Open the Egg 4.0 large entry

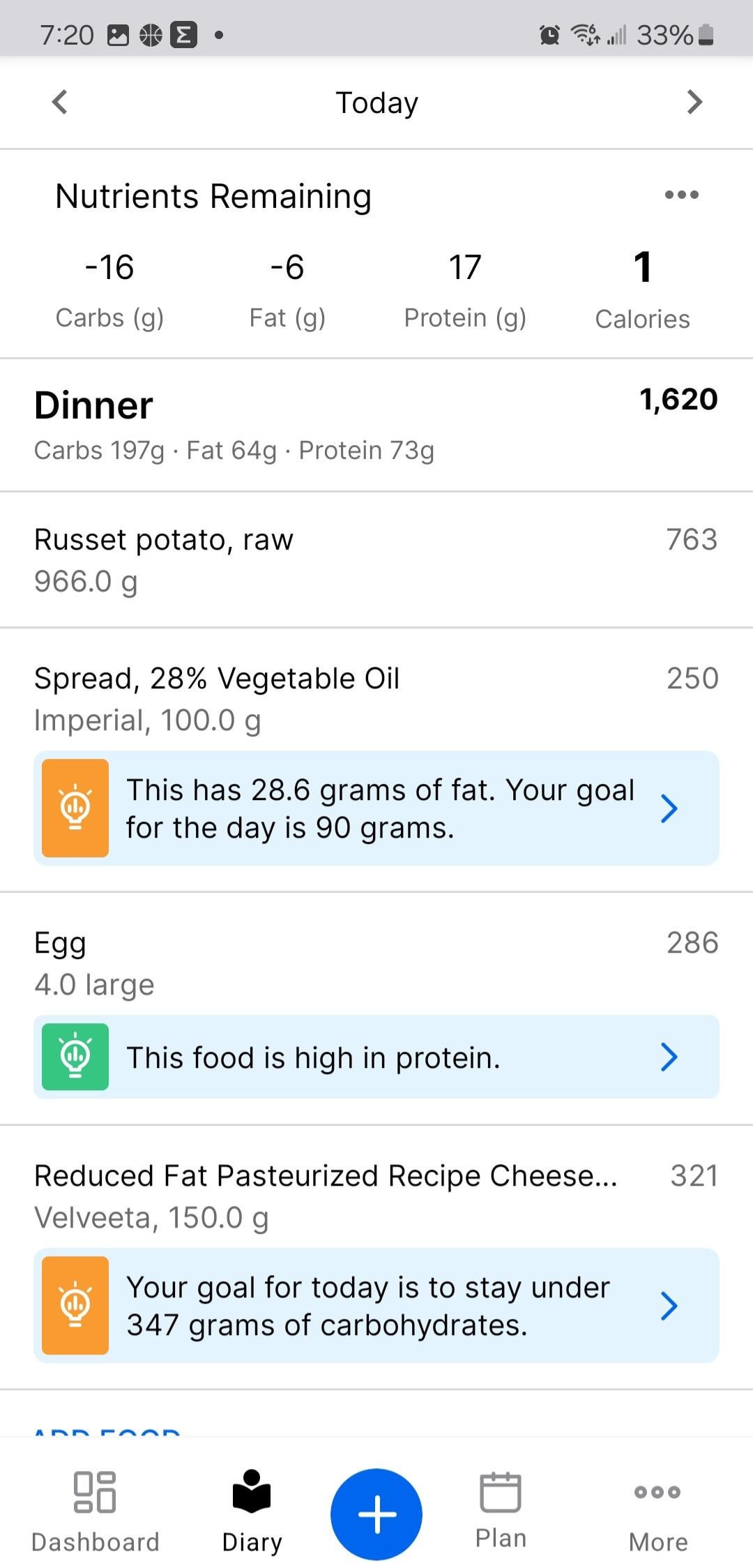pos(376,963)
